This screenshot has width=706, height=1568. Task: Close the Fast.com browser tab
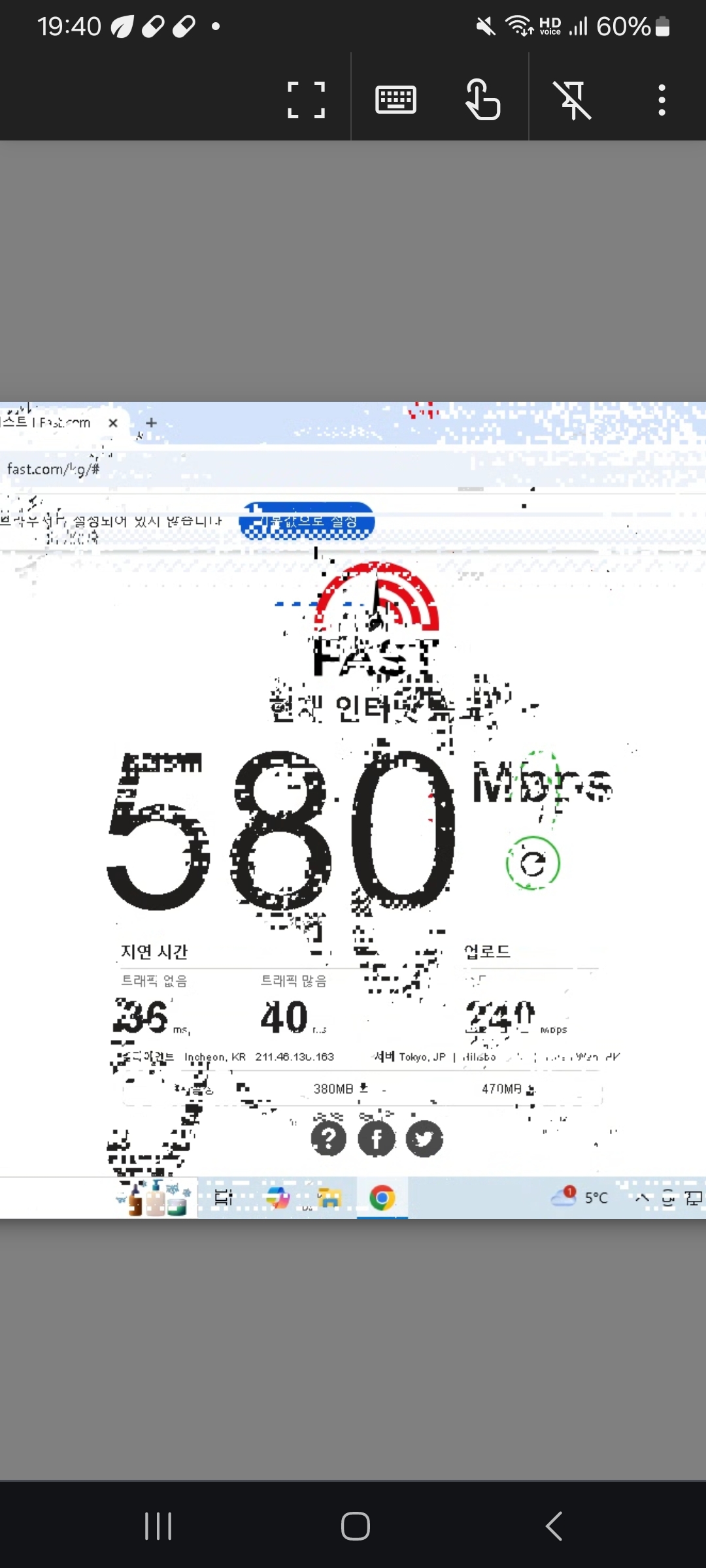pyautogui.click(x=113, y=423)
